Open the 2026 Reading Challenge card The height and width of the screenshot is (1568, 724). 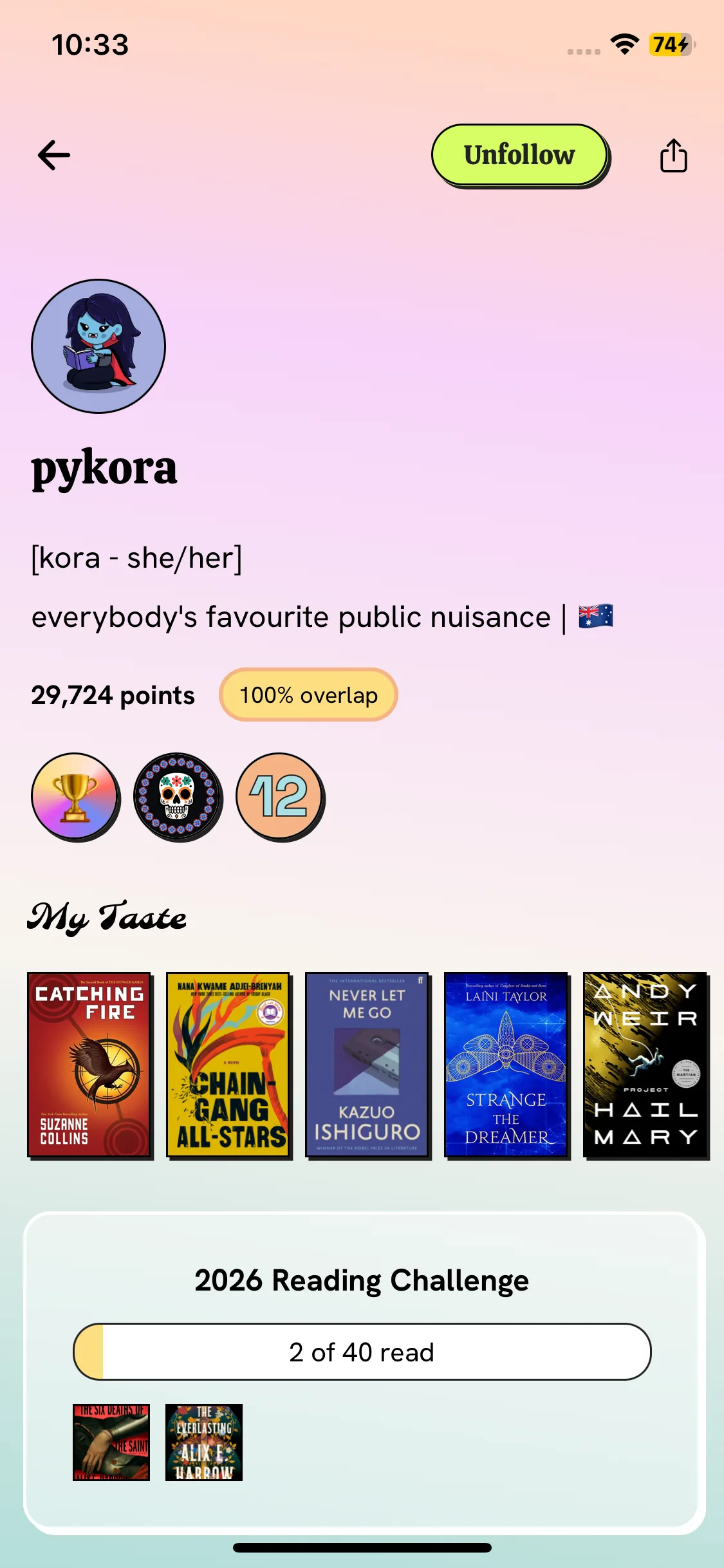click(x=362, y=1280)
